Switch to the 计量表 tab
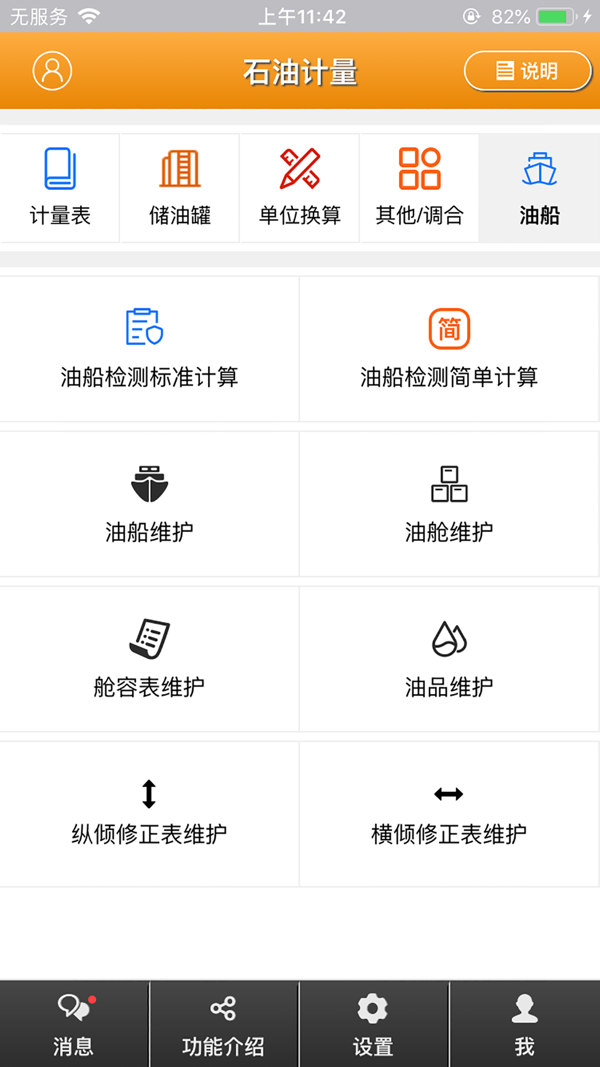The height and width of the screenshot is (1067, 600). 60,188
